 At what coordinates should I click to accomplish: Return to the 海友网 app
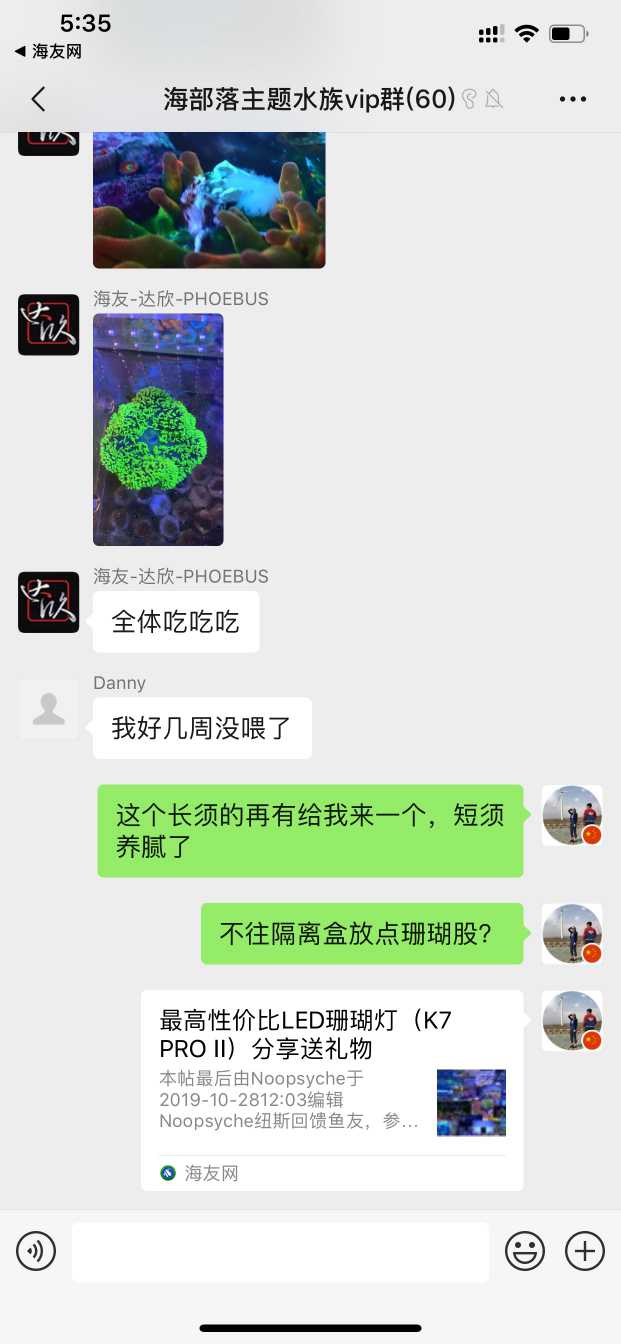[48, 51]
